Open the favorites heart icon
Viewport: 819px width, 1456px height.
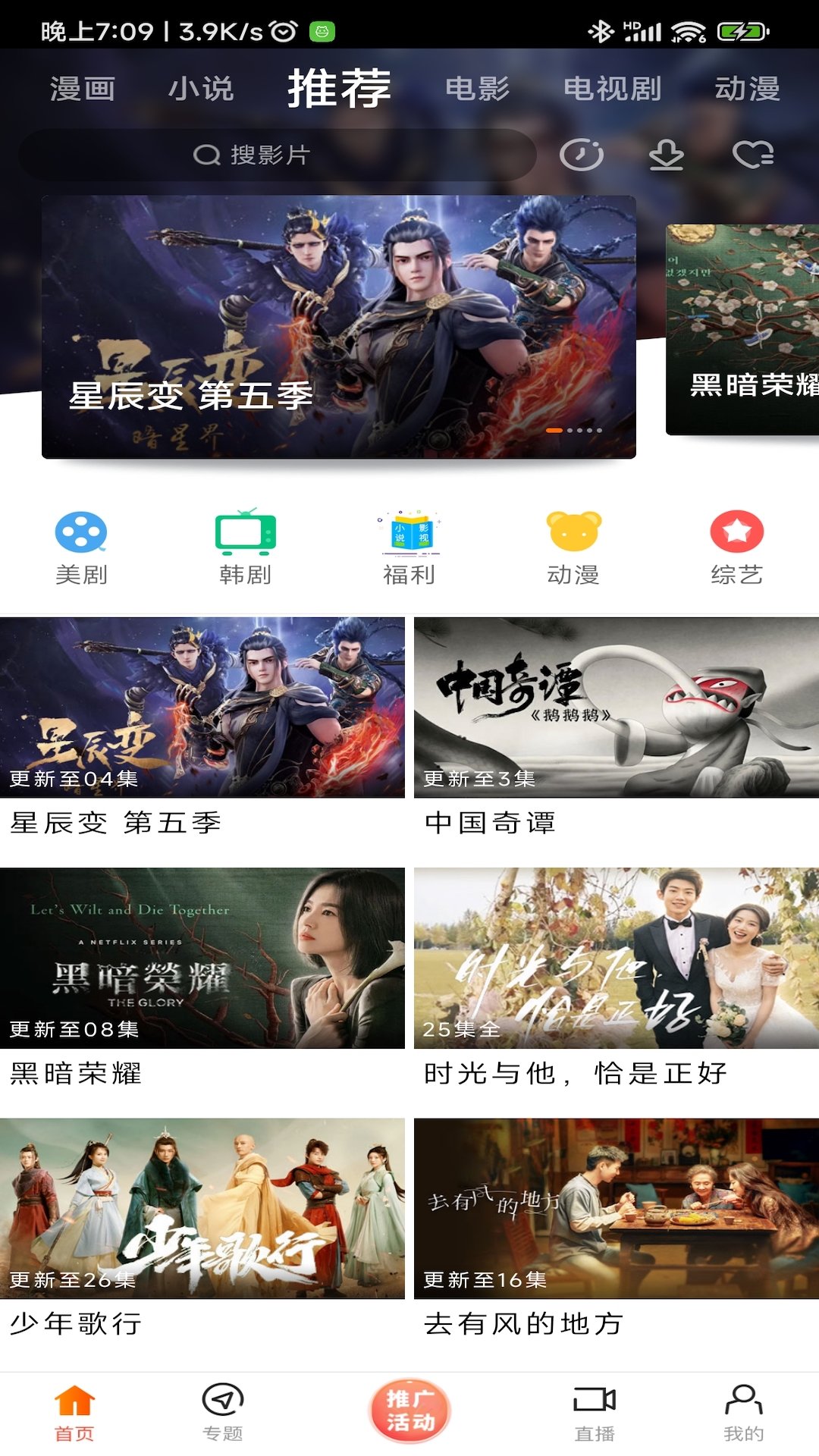click(x=752, y=155)
